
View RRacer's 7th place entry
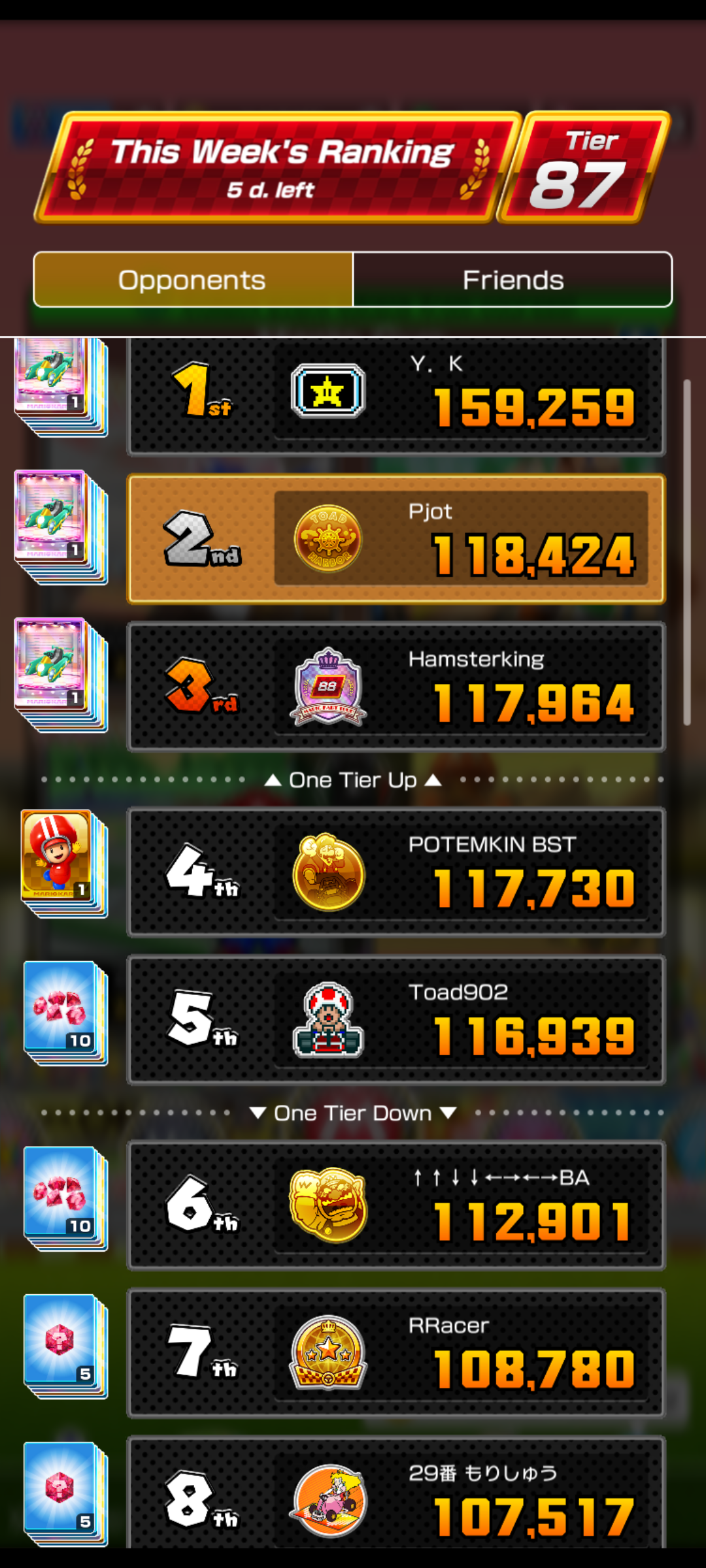[x=396, y=1353]
